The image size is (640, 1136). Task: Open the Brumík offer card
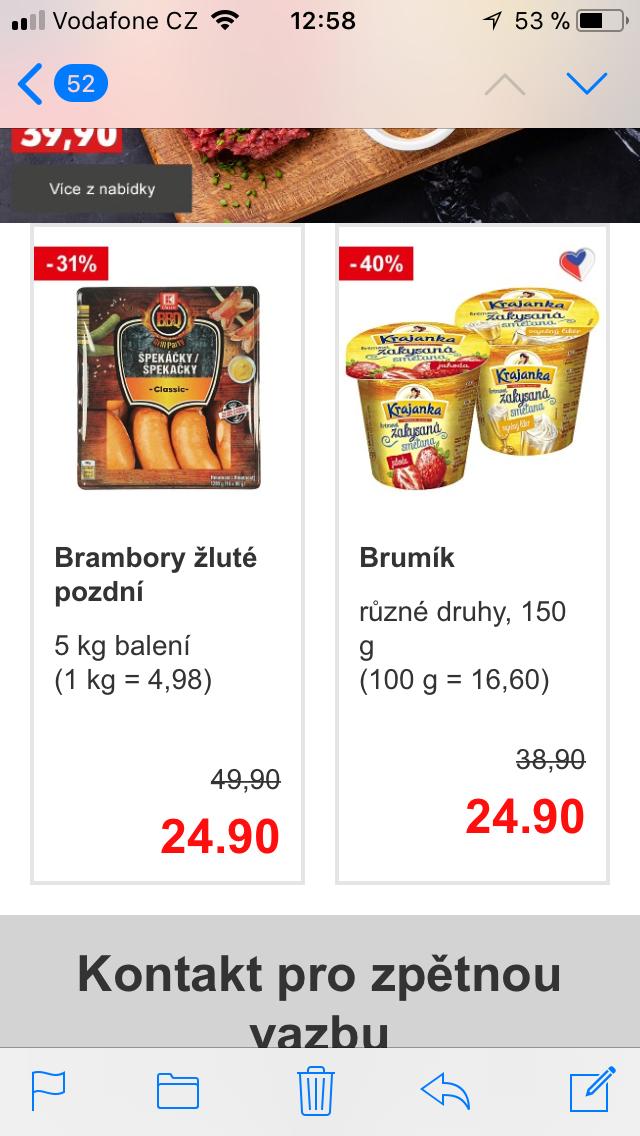(x=472, y=555)
